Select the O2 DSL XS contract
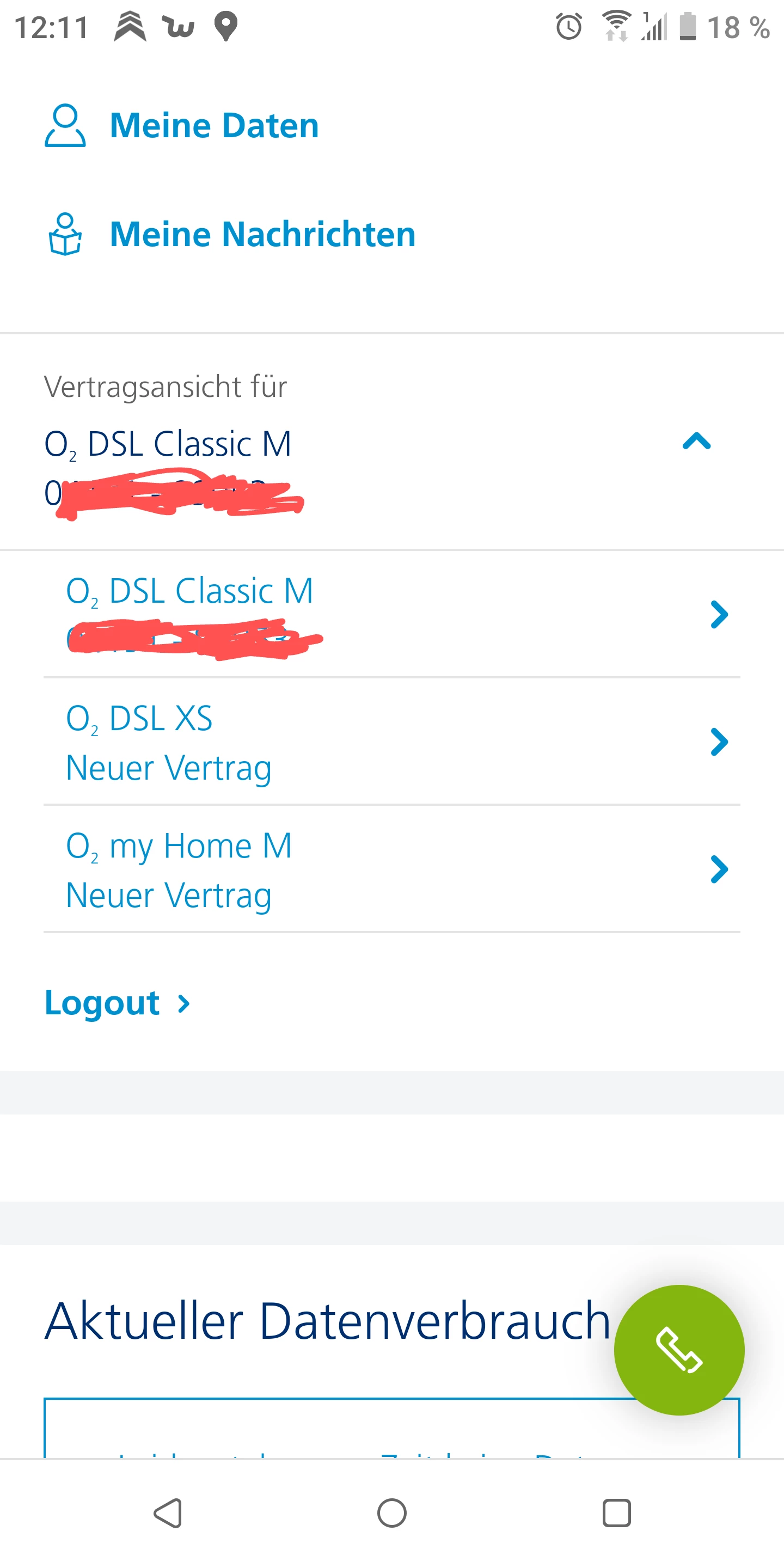 click(391, 742)
